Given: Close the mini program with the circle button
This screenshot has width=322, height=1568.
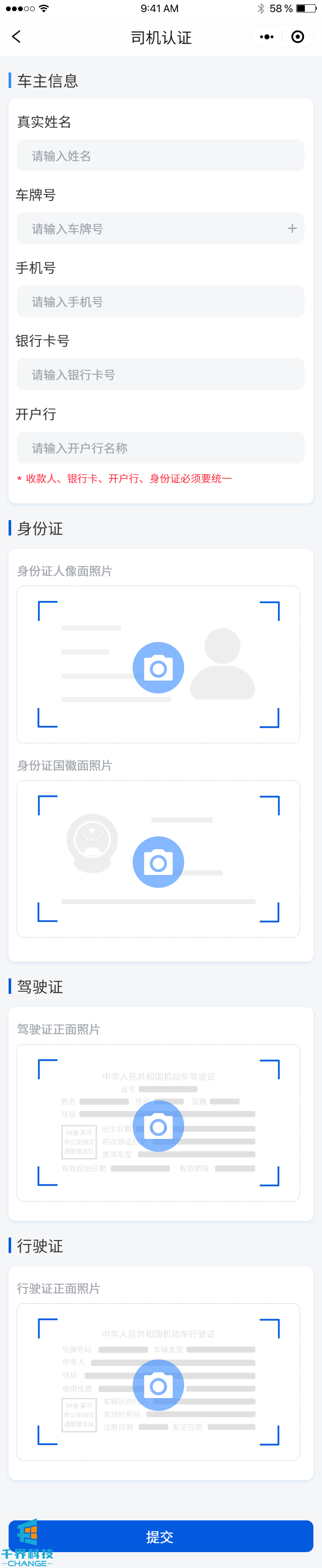Looking at the screenshot, I should (x=298, y=37).
